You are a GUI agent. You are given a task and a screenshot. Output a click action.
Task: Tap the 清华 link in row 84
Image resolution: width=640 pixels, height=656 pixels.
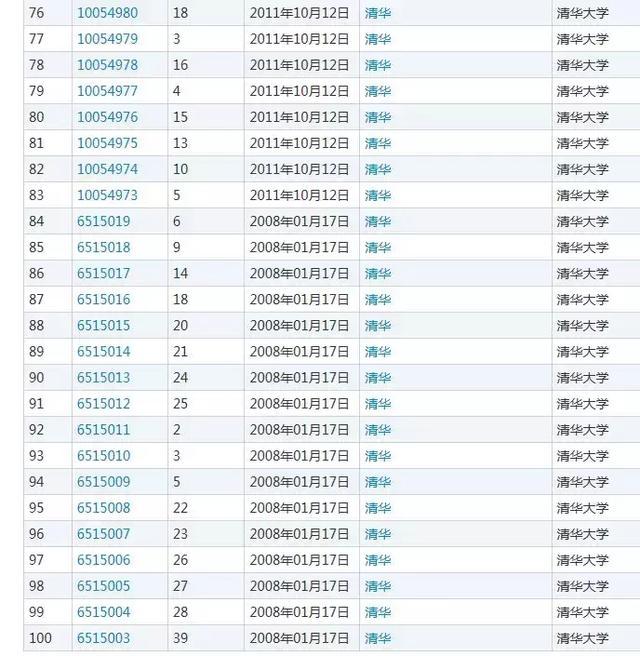click(x=377, y=221)
